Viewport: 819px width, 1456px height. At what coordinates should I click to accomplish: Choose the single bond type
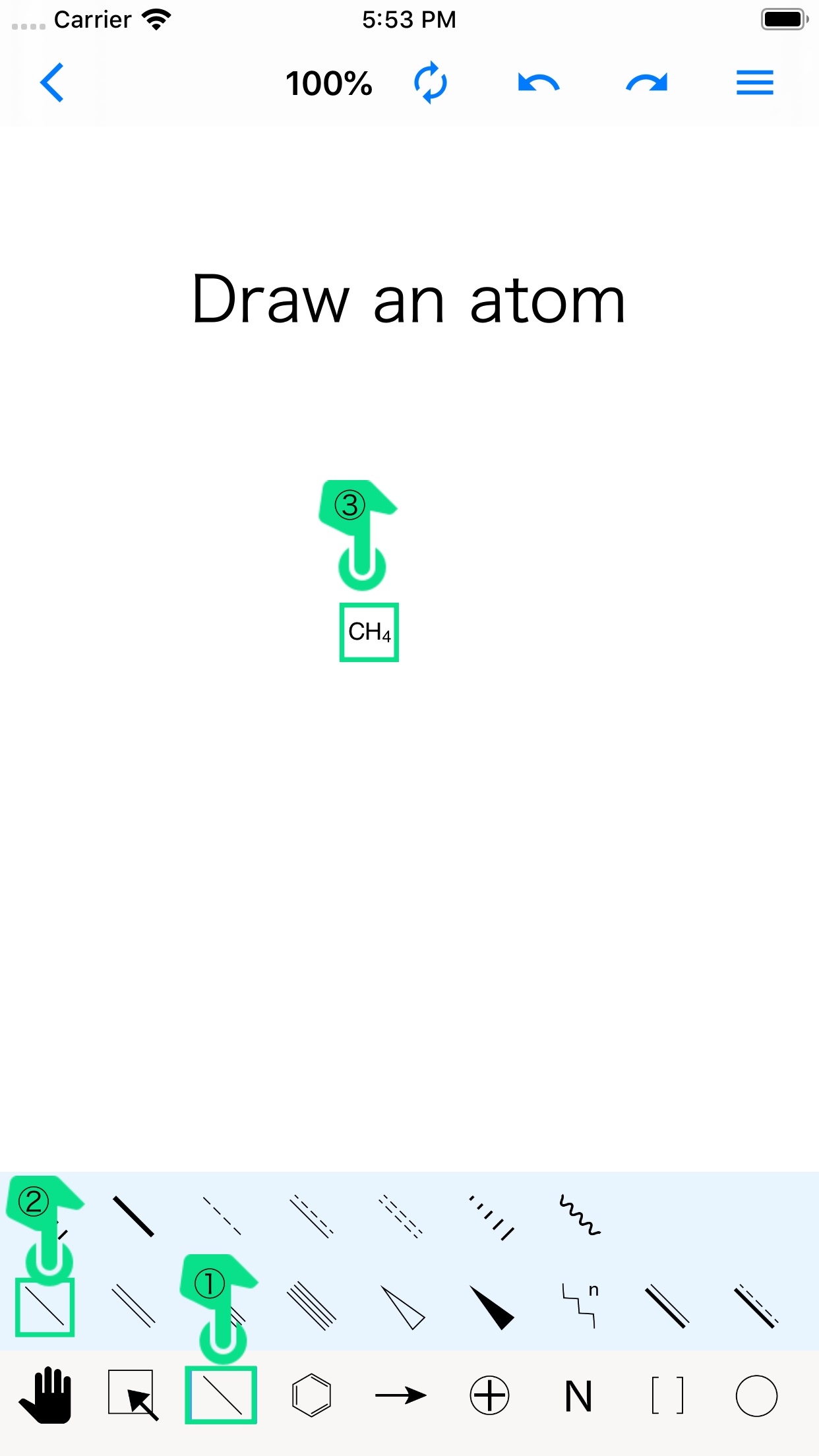click(45, 1307)
